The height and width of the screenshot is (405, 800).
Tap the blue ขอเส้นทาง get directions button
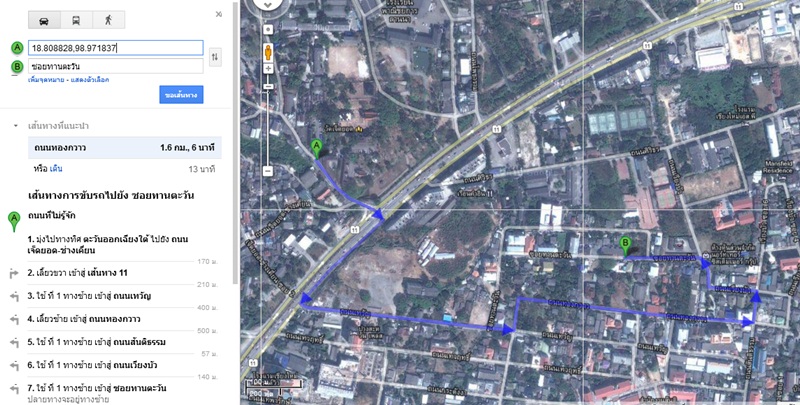(181, 95)
